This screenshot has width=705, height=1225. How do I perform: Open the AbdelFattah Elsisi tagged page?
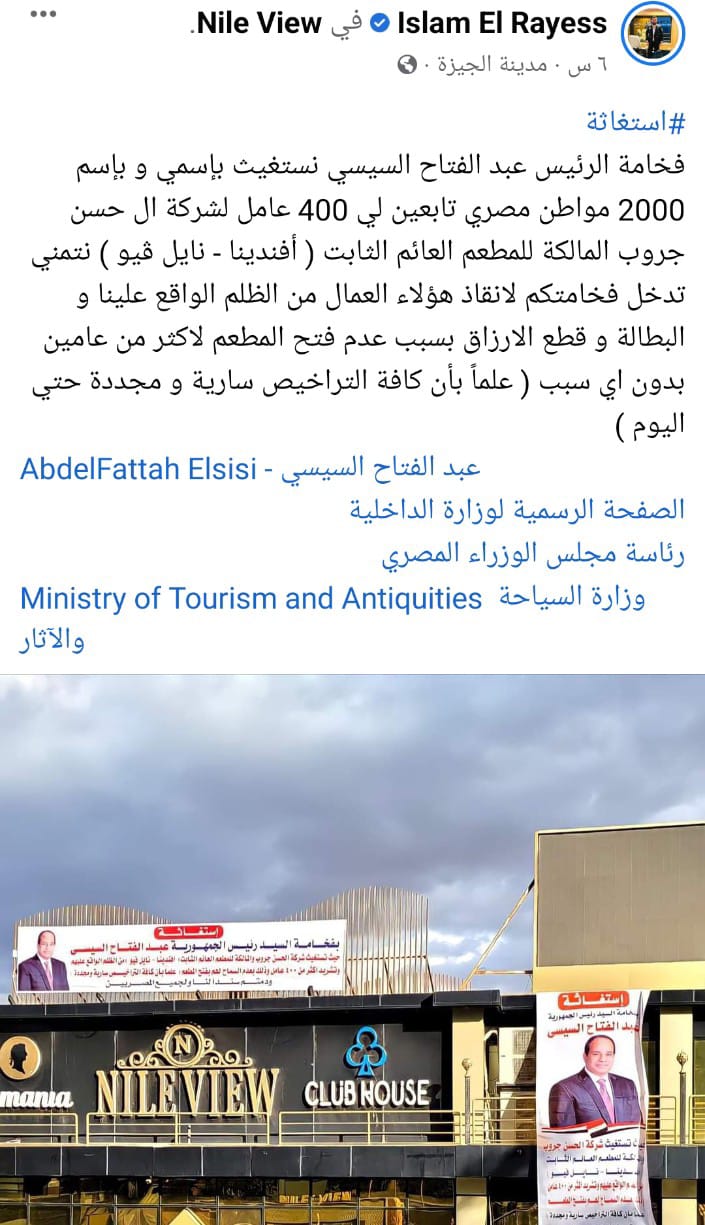(x=250, y=467)
